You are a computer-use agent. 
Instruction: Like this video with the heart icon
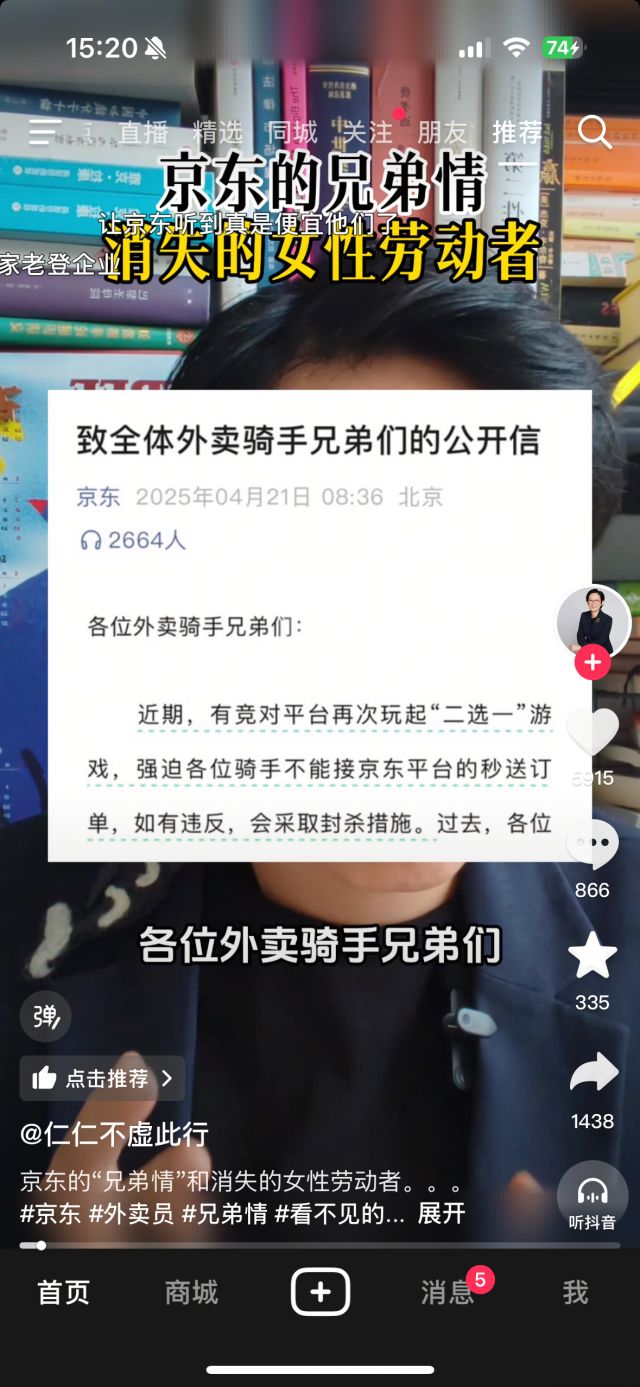click(x=593, y=732)
